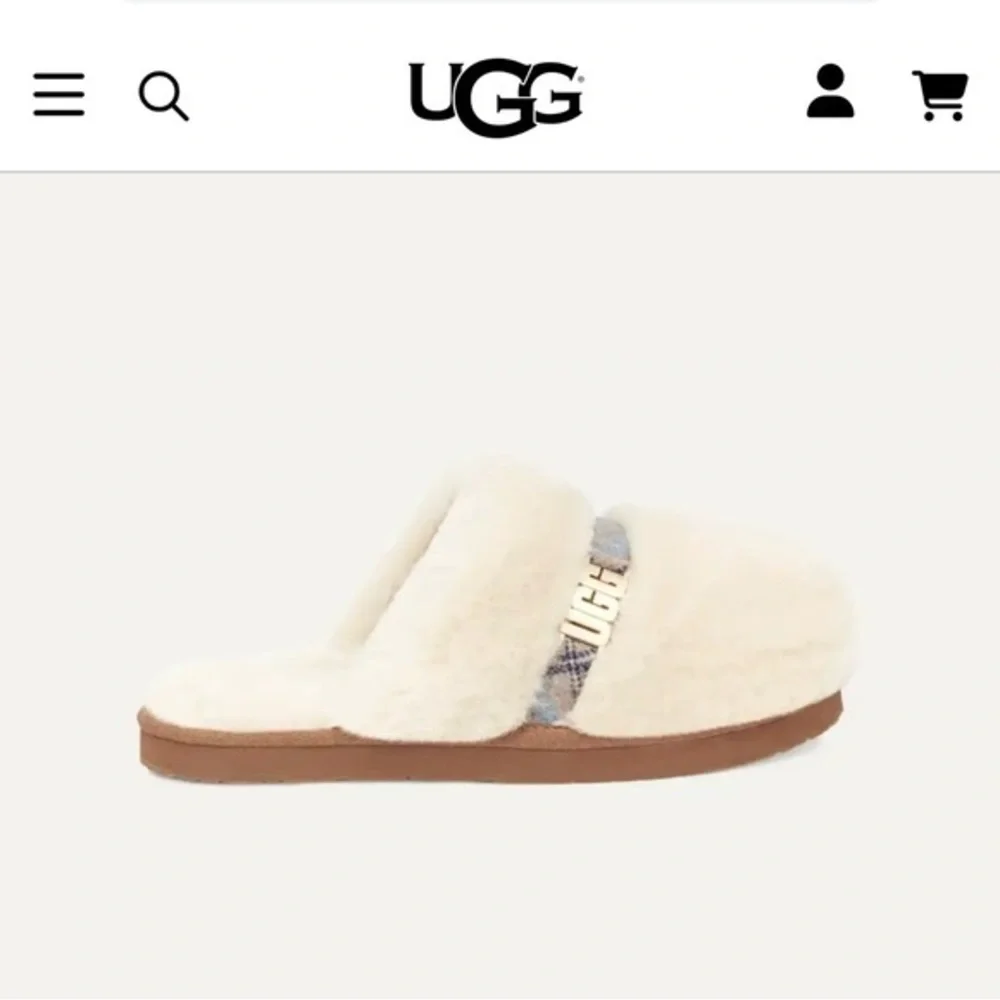
Task: View the shopping cart
Action: 939,95
